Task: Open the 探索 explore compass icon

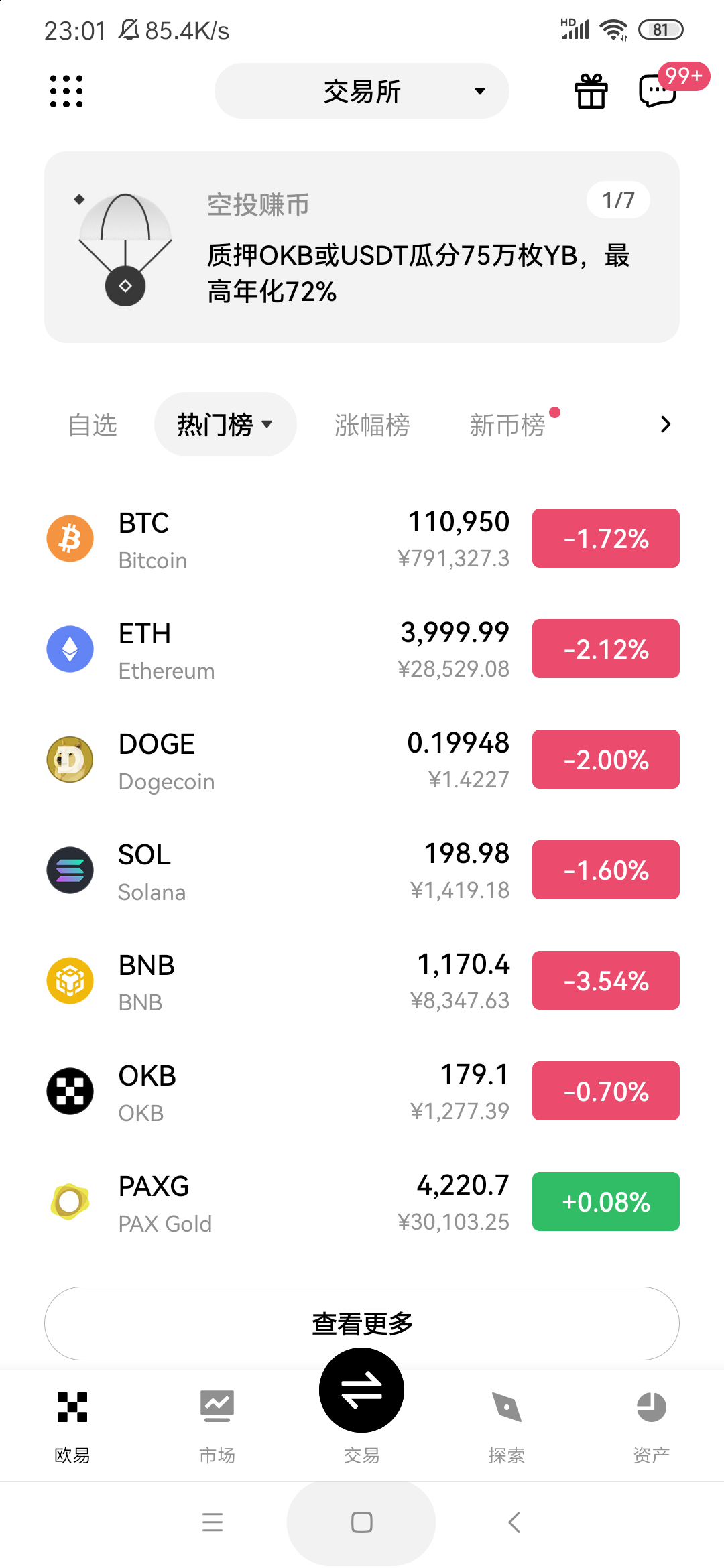Action: click(506, 1421)
